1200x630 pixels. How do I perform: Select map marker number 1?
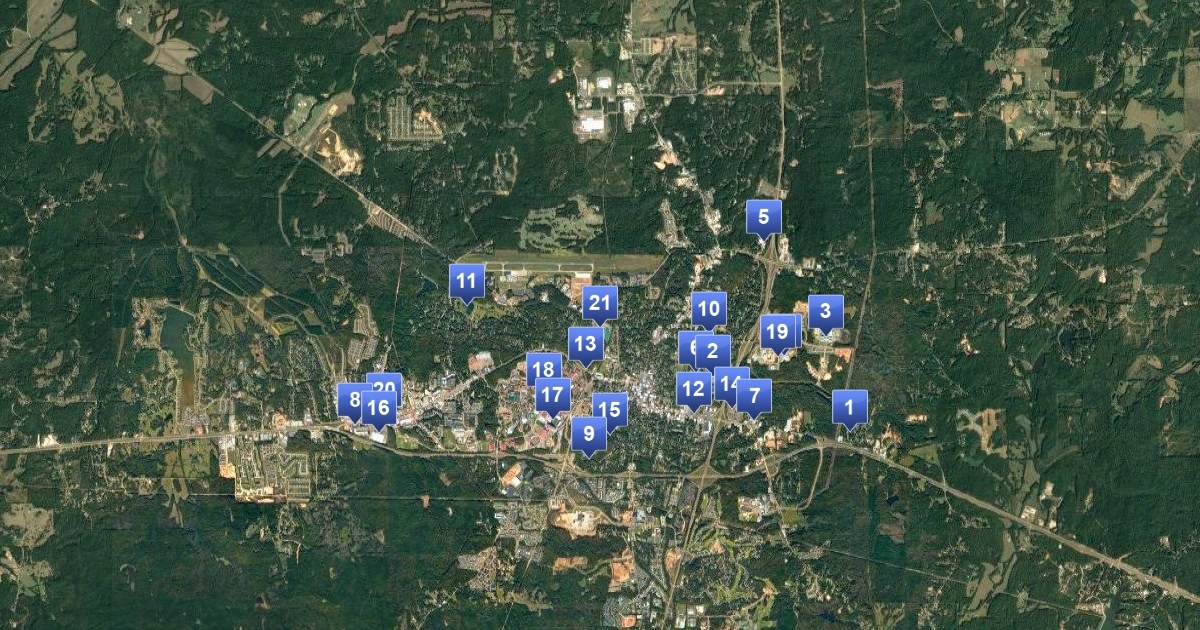pos(849,407)
